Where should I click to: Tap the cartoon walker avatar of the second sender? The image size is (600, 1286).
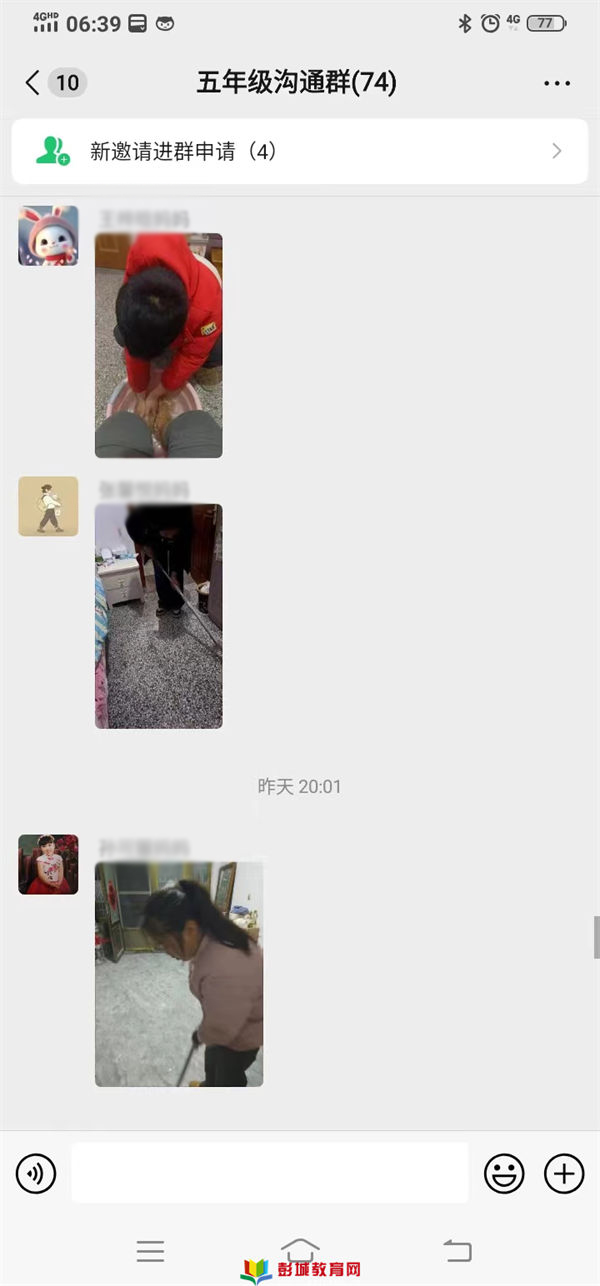pos(48,506)
